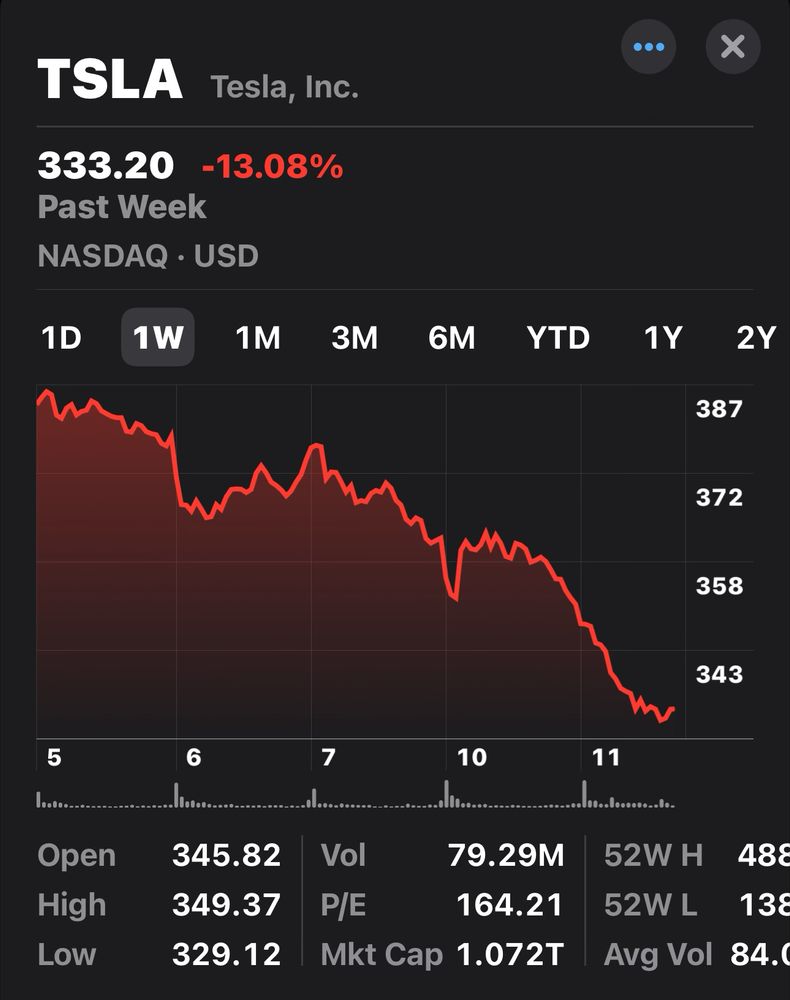Click the 52W H statistic
The image size is (790, 1000).
[x=660, y=856]
